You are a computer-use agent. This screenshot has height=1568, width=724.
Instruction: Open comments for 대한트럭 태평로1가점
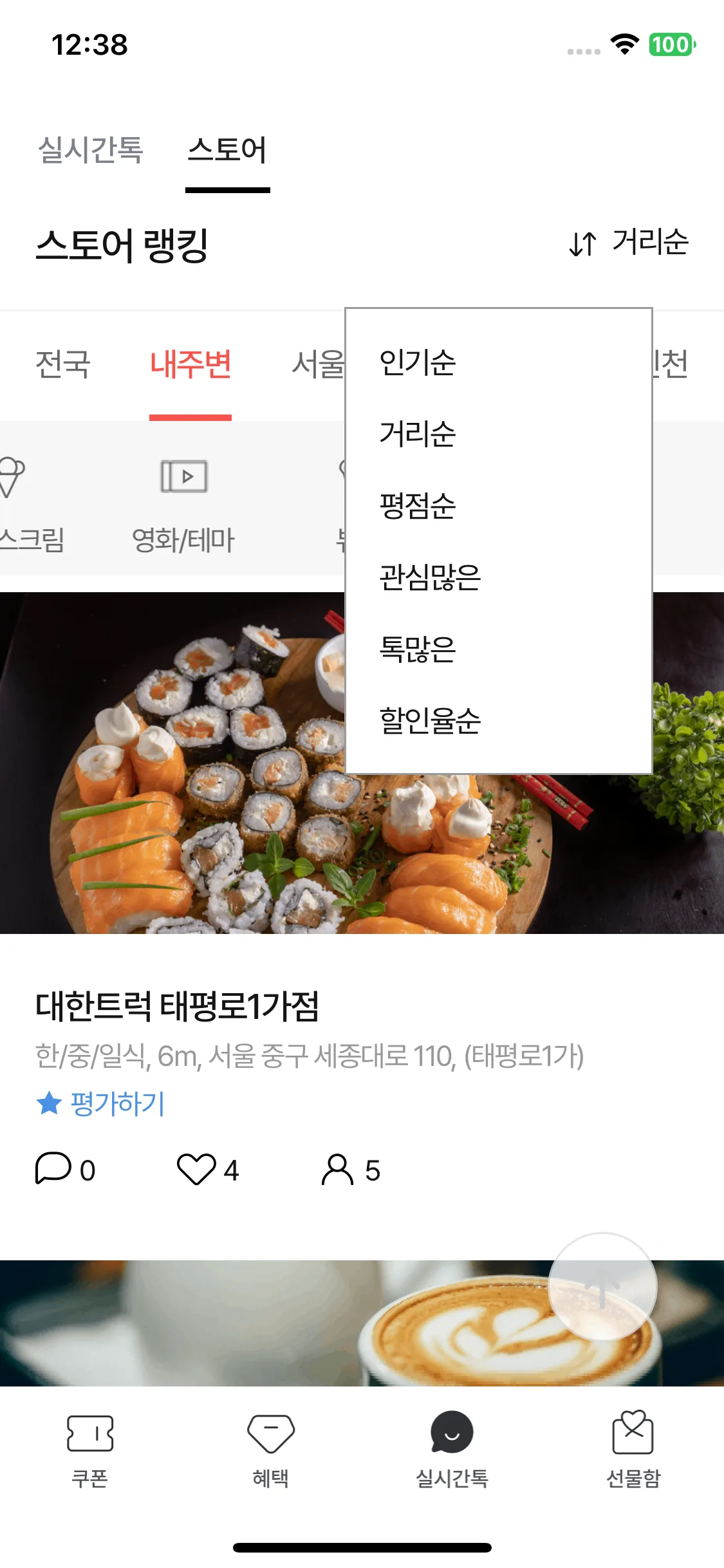(x=53, y=1168)
